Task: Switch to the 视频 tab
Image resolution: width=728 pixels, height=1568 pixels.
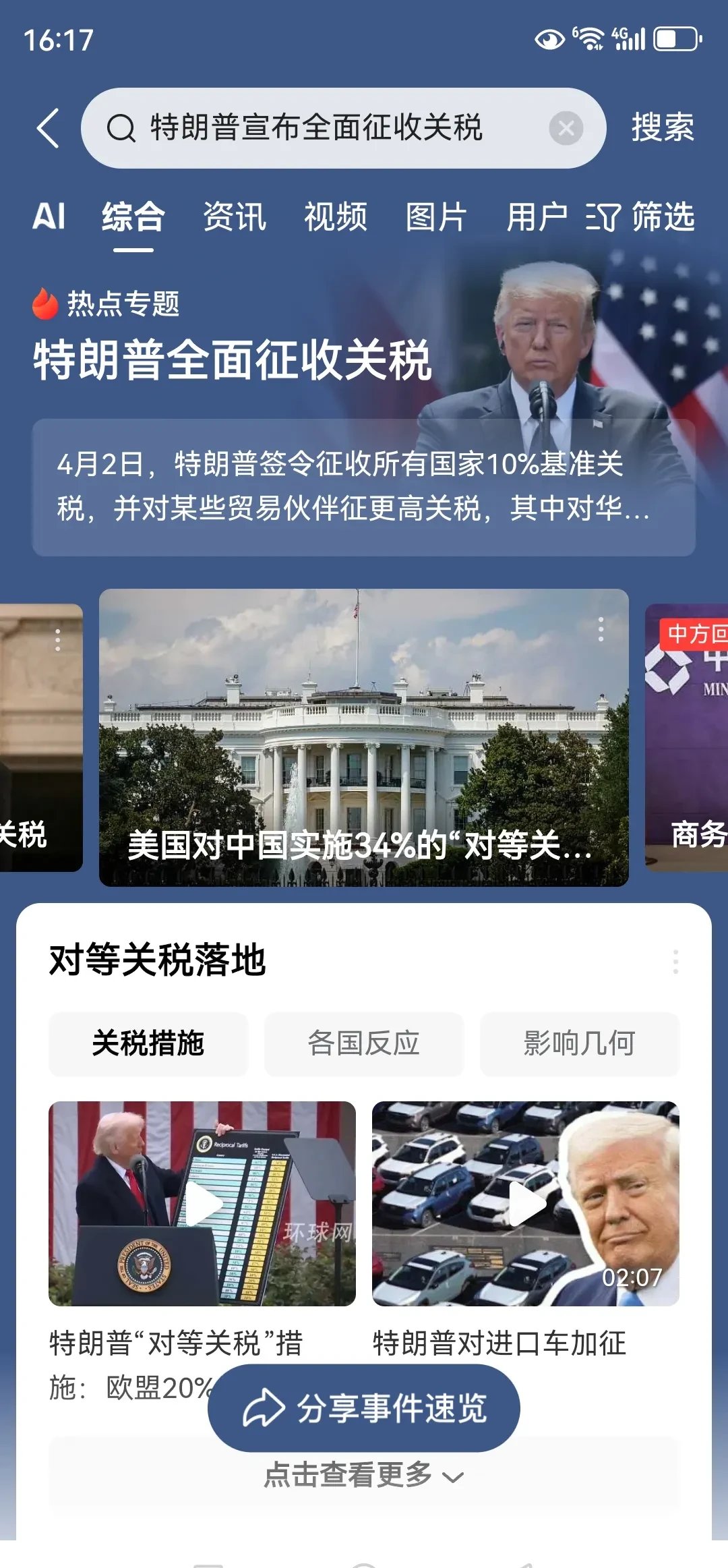Action: click(x=336, y=217)
